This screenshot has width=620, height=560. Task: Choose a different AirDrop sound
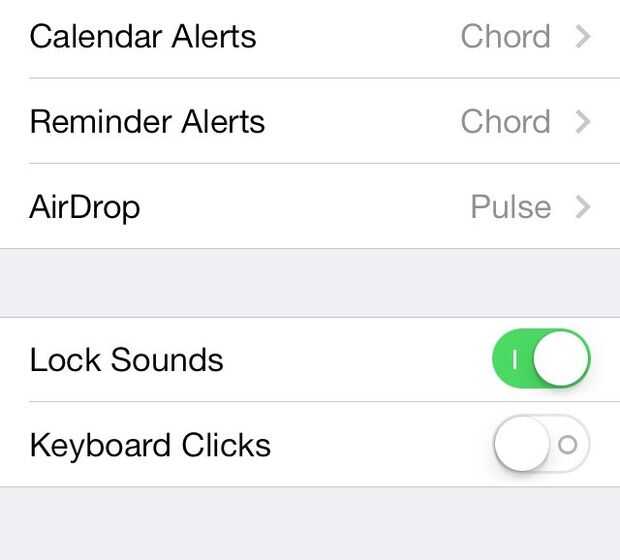[x=310, y=207]
